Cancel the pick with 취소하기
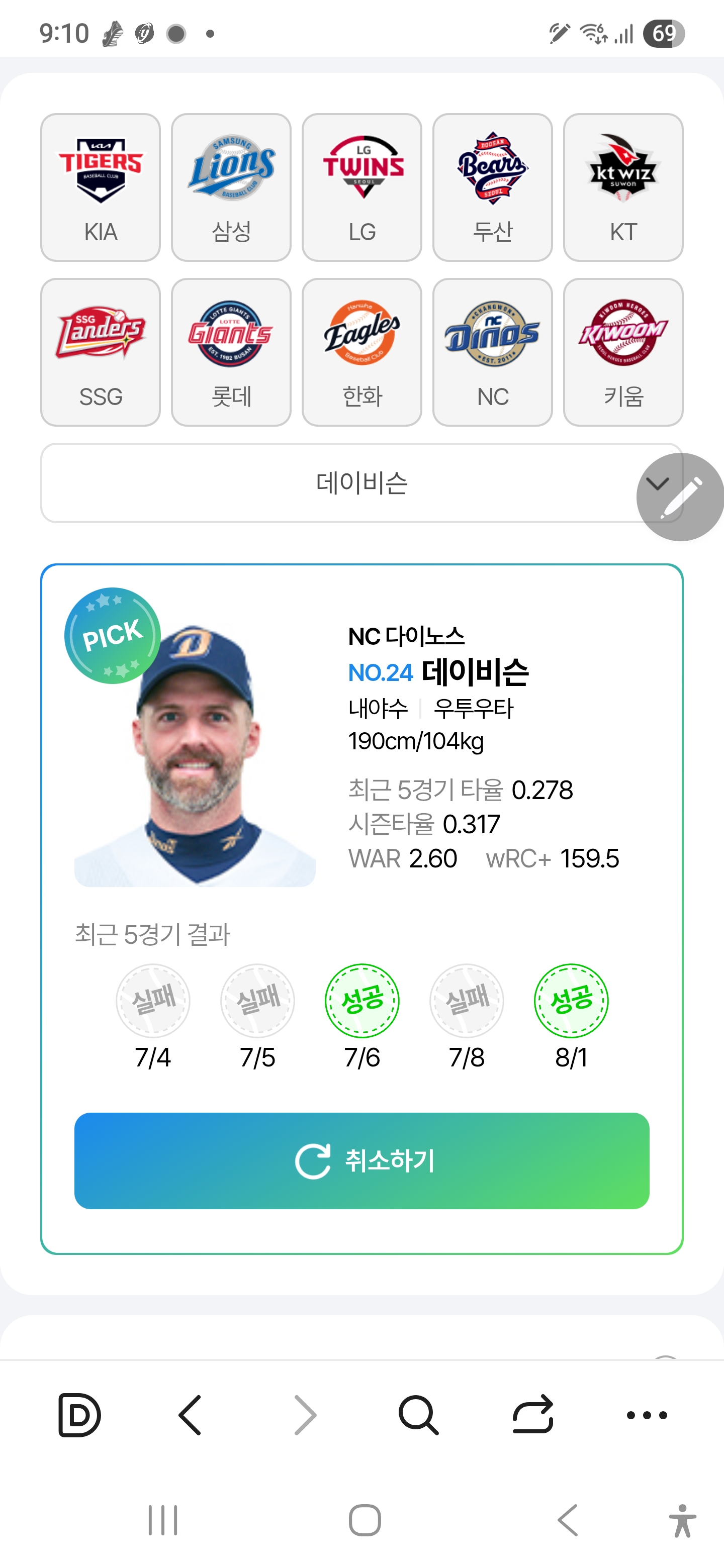724x1568 pixels. pos(361,1160)
